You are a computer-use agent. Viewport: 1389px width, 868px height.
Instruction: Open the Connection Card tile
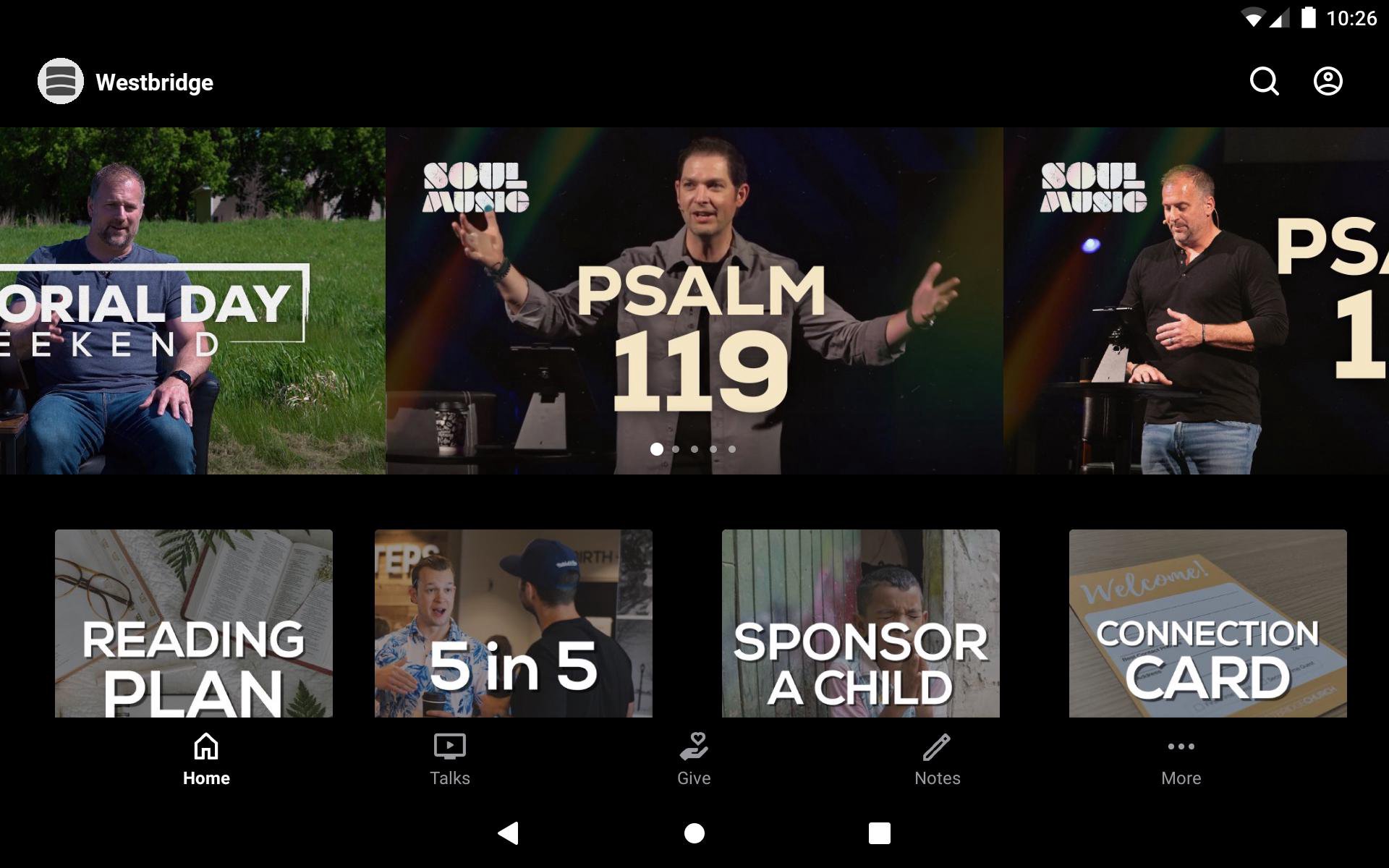coord(1208,624)
